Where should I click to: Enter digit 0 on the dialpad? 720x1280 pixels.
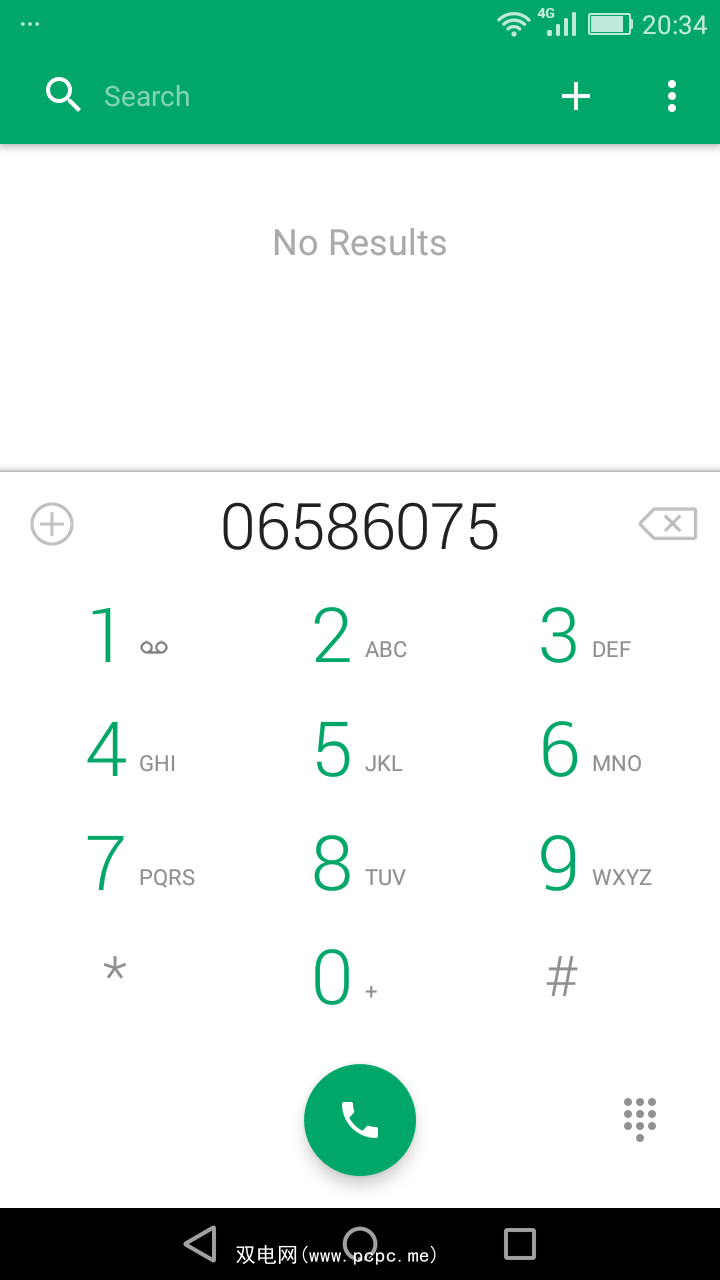(x=342, y=978)
